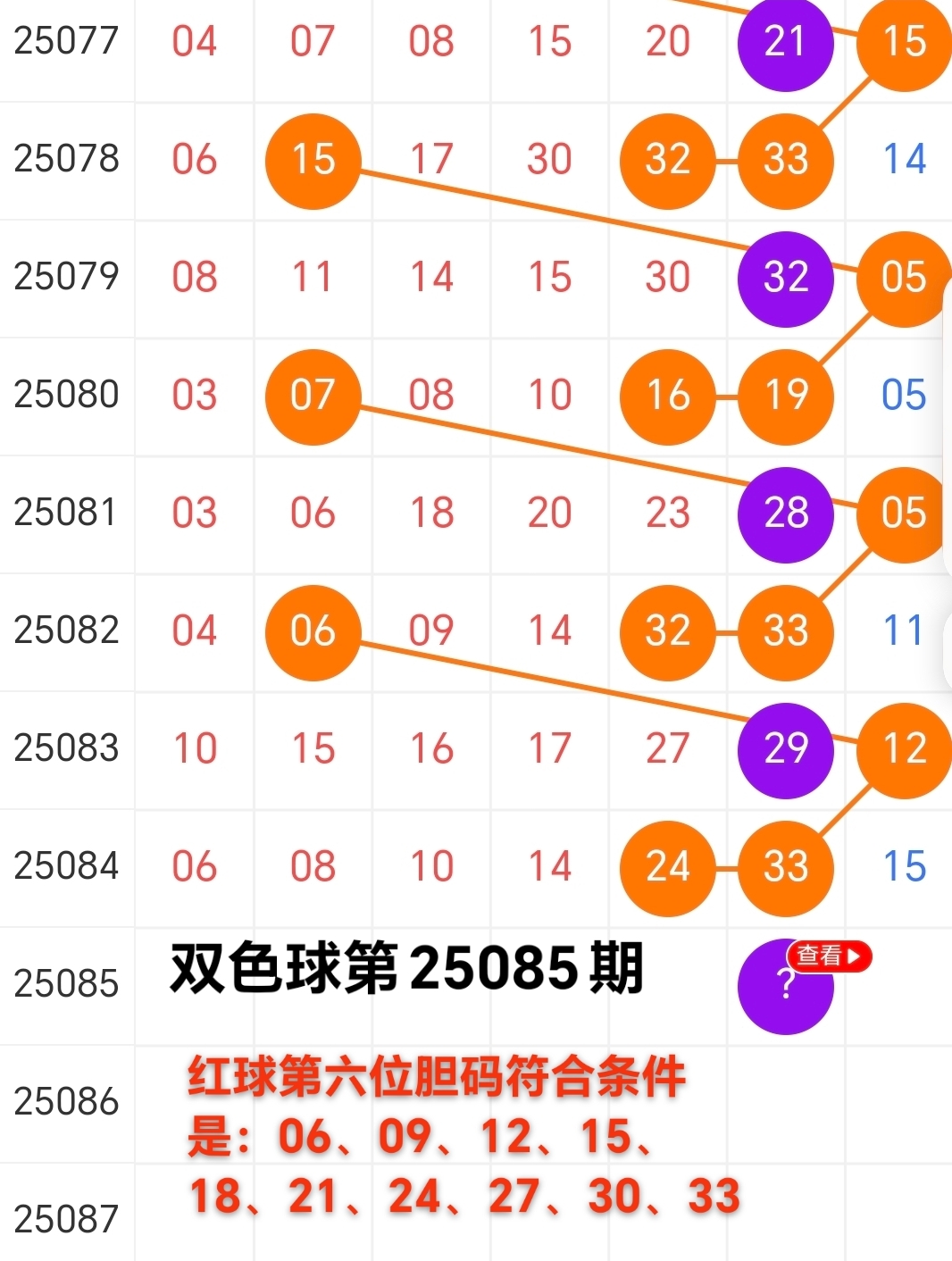Select purple ball 28 in row 25081

(x=785, y=514)
